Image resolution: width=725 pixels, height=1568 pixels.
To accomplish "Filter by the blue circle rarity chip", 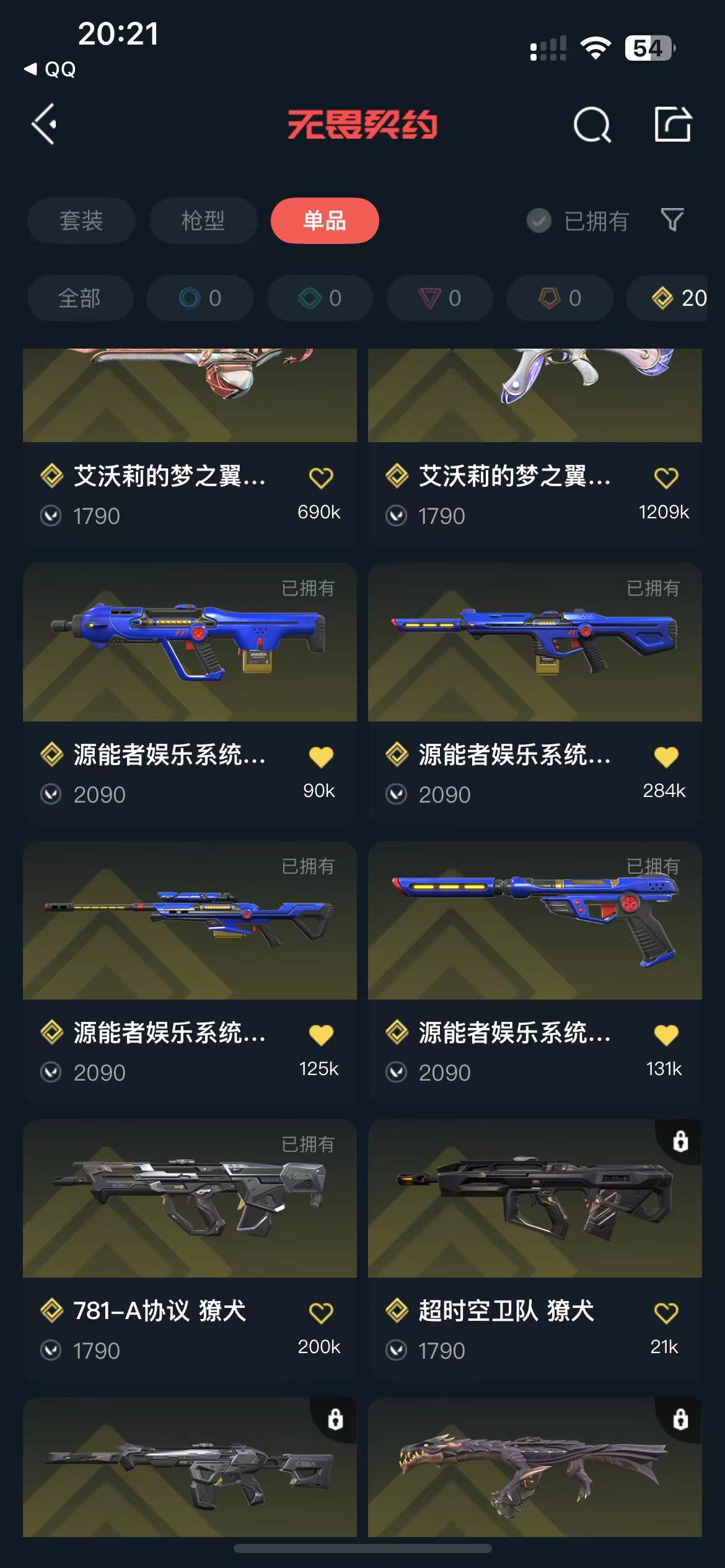I will tap(200, 298).
